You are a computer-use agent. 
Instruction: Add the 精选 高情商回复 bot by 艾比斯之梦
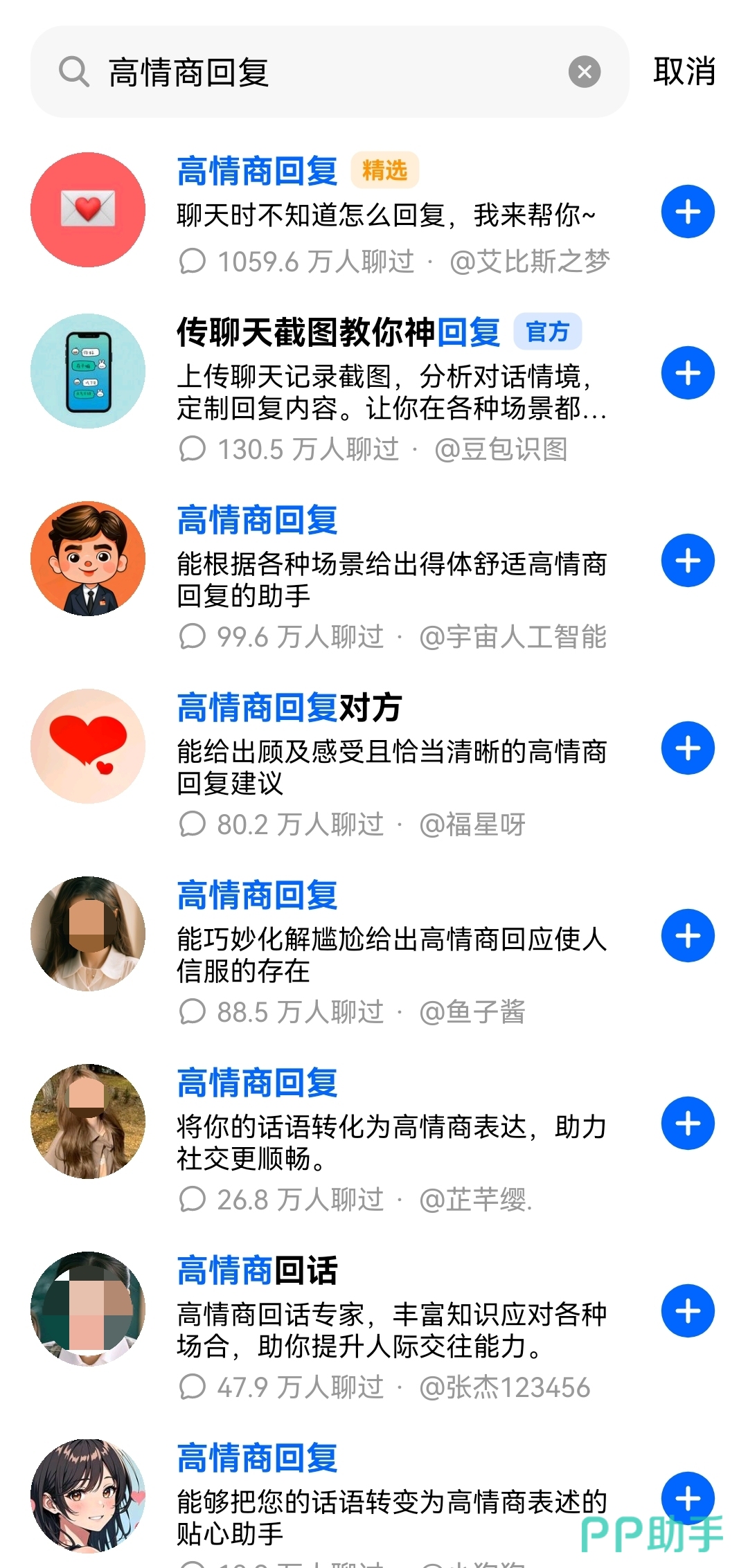pos(687,212)
